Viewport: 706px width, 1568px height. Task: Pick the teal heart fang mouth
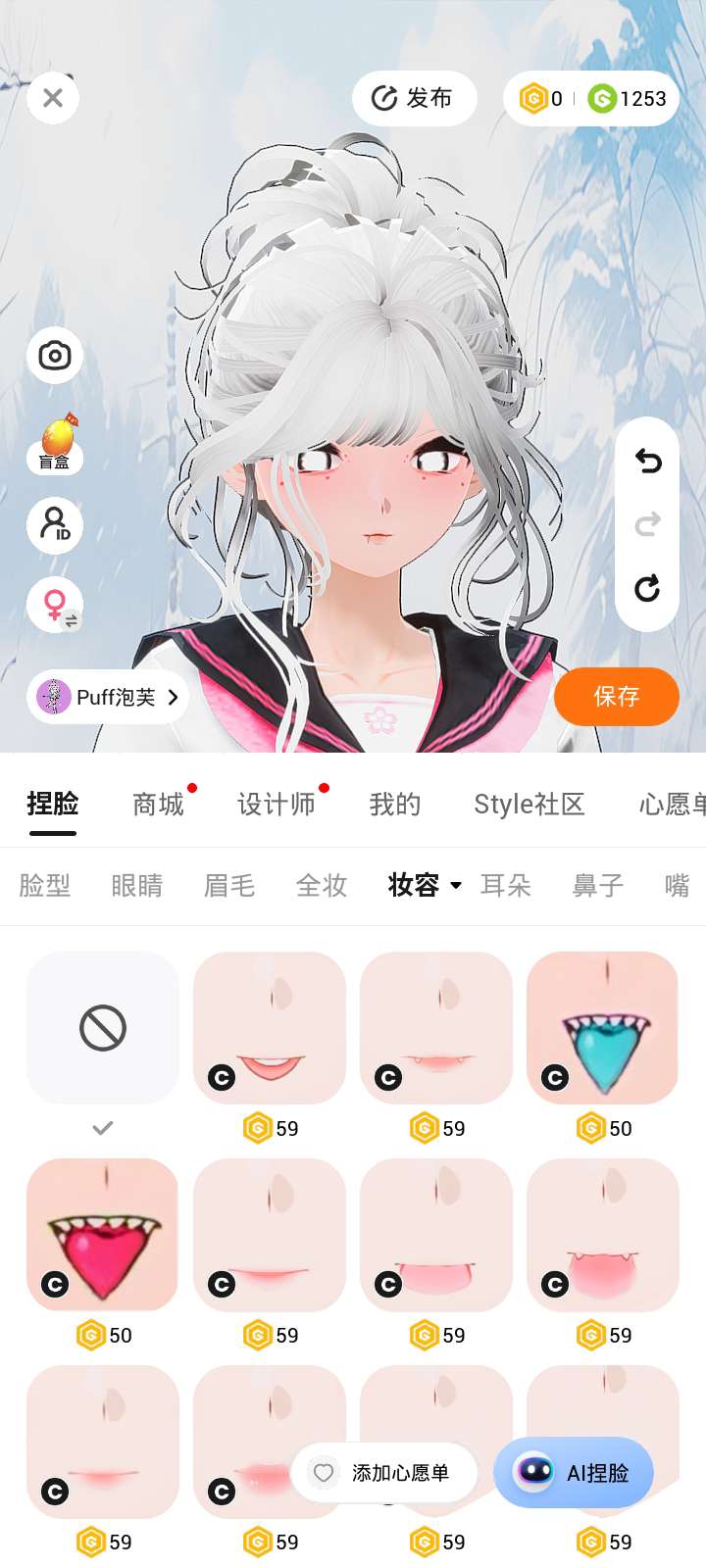tap(603, 1028)
